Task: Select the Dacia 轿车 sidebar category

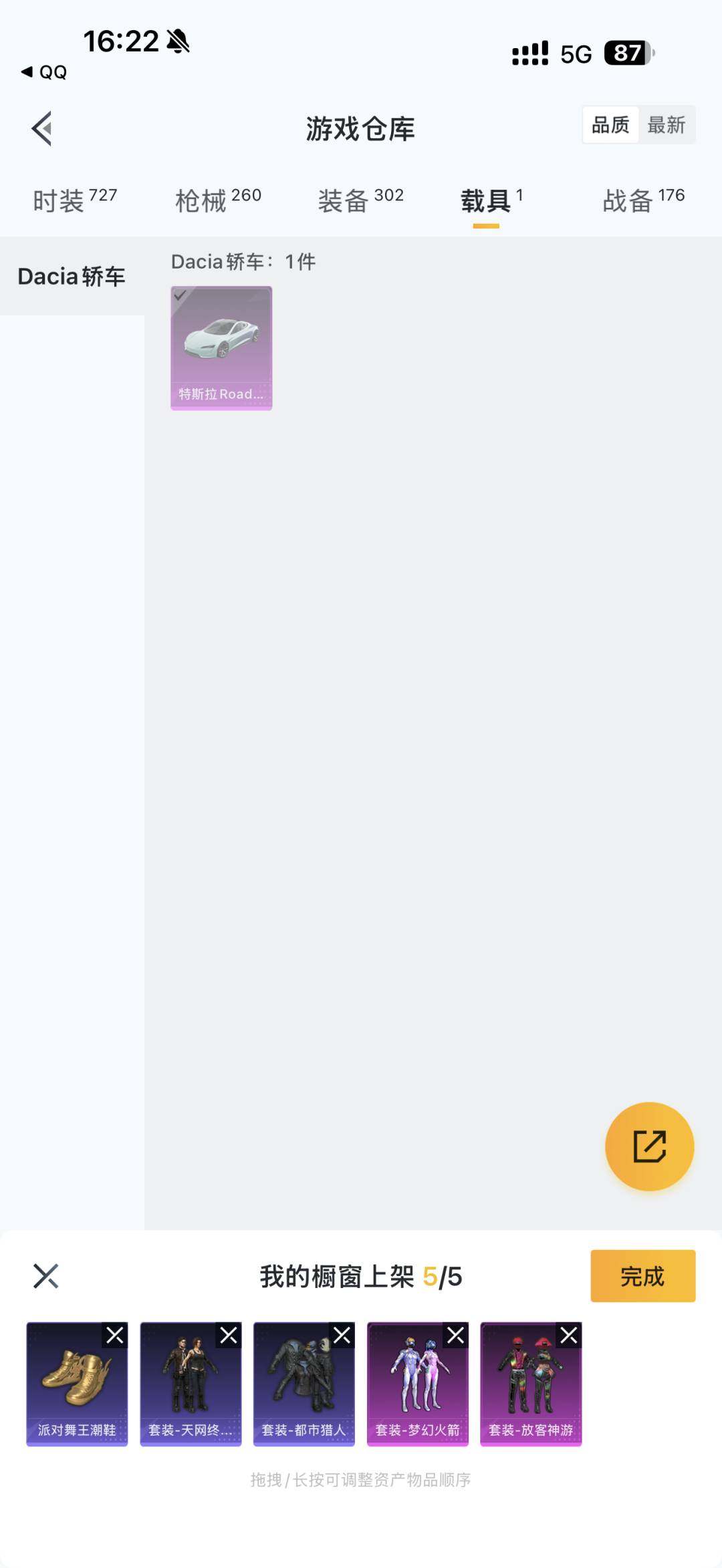Action: [72, 275]
